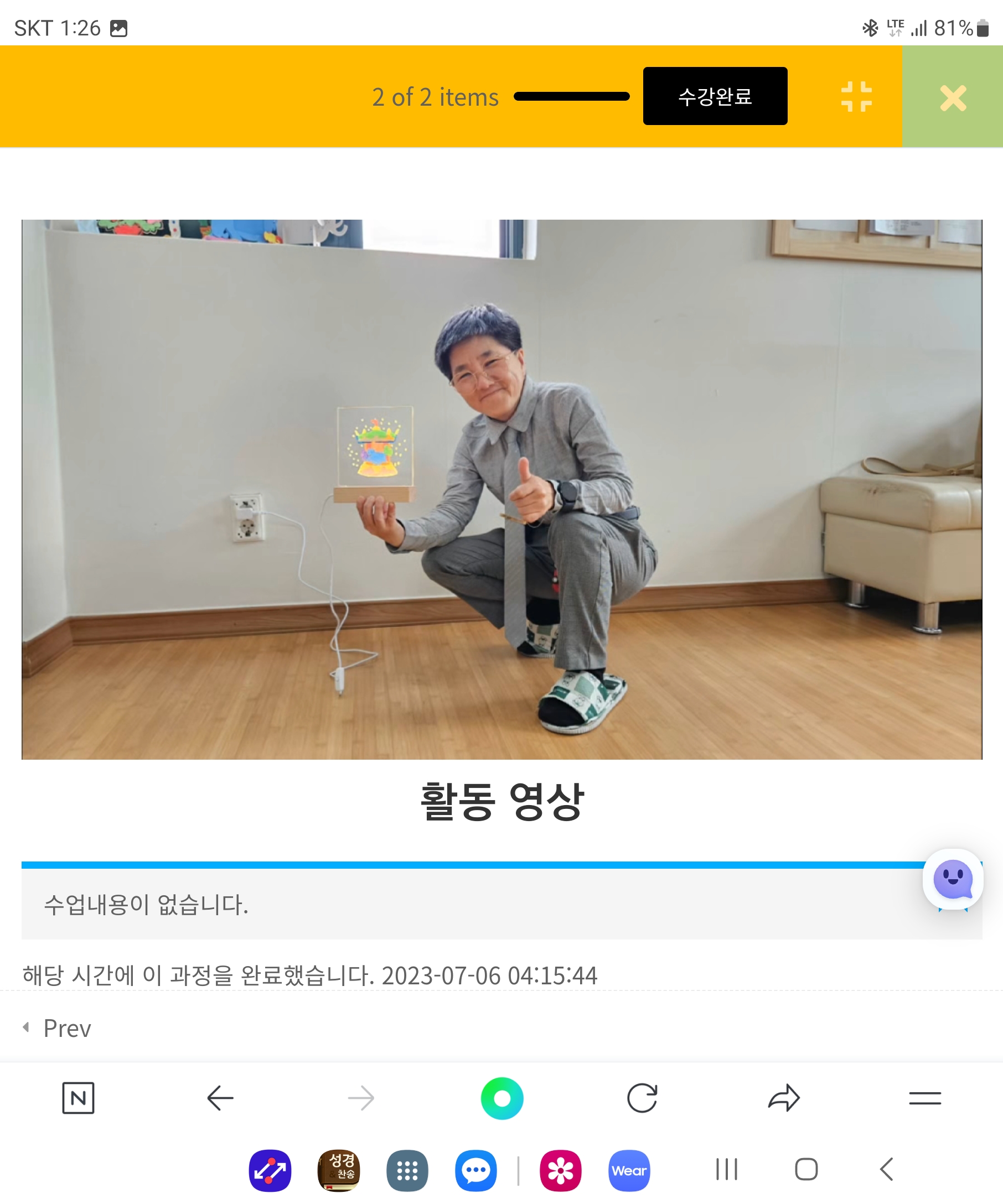Show recent apps
This screenshot has width=1003, height=1204.
click(726, 1169)
